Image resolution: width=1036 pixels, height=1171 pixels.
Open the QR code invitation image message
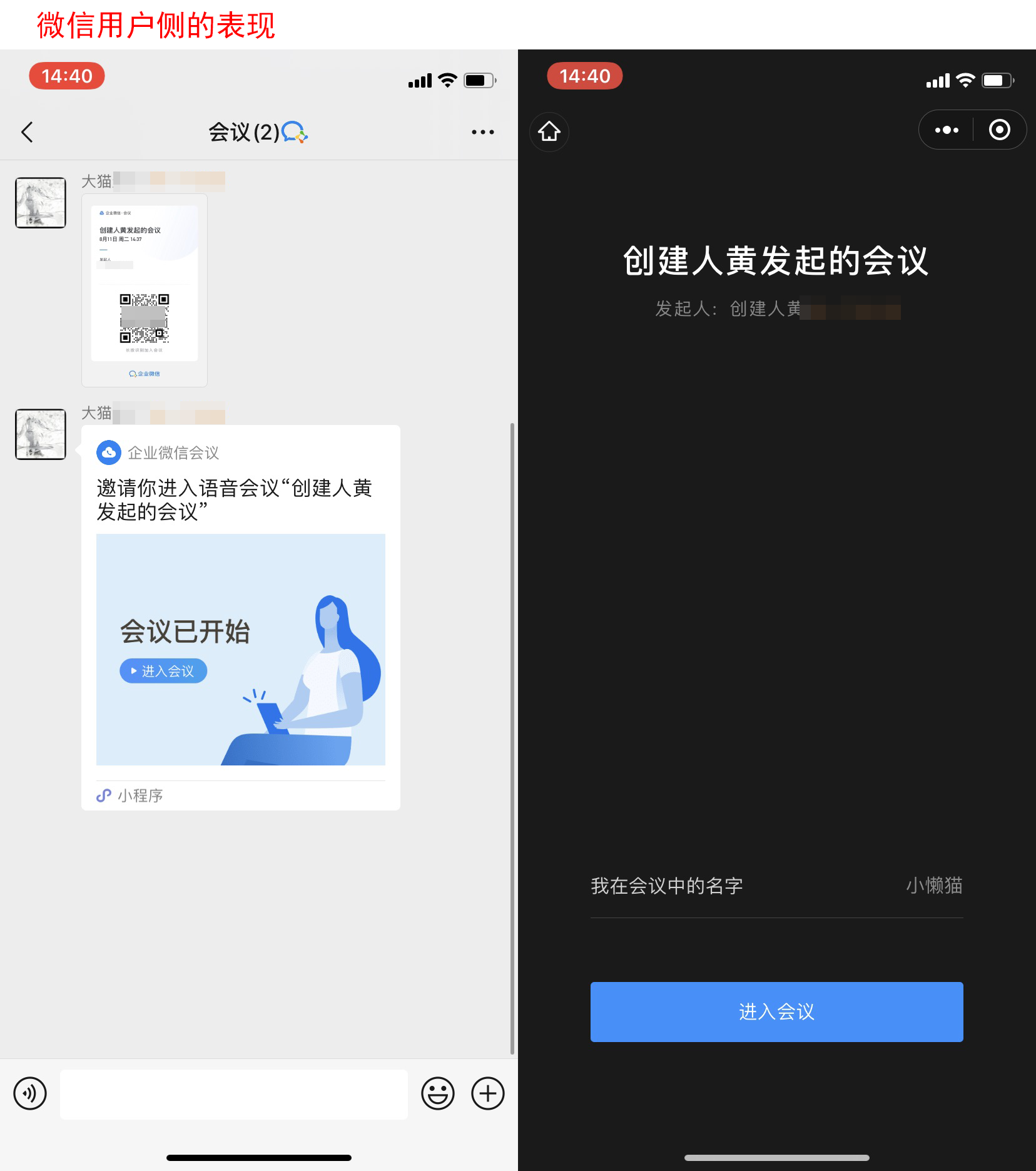point(145,290)
